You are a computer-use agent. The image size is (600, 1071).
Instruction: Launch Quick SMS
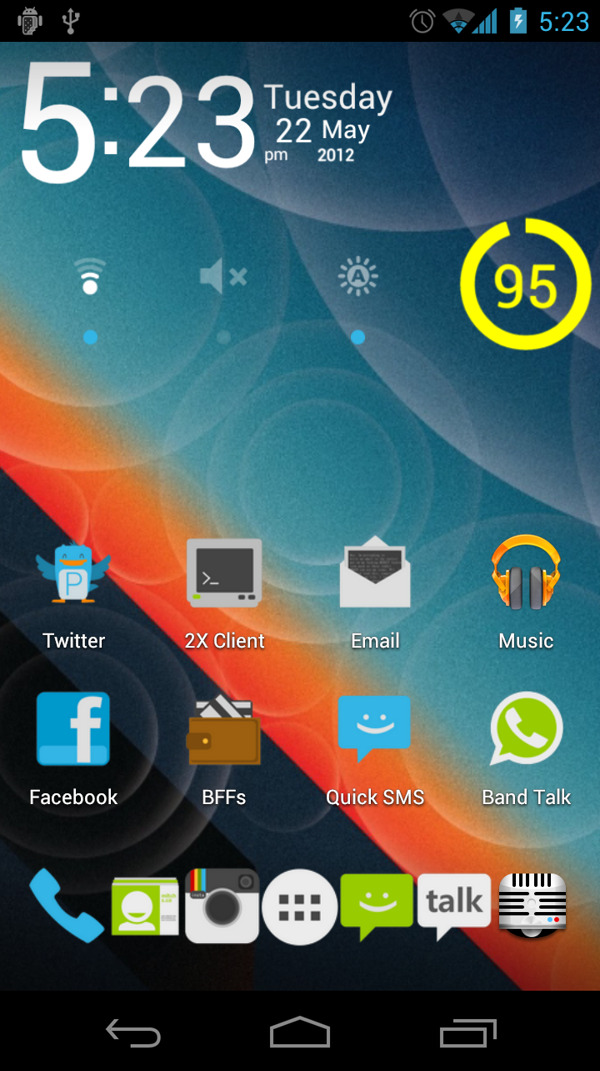point(375,730)
